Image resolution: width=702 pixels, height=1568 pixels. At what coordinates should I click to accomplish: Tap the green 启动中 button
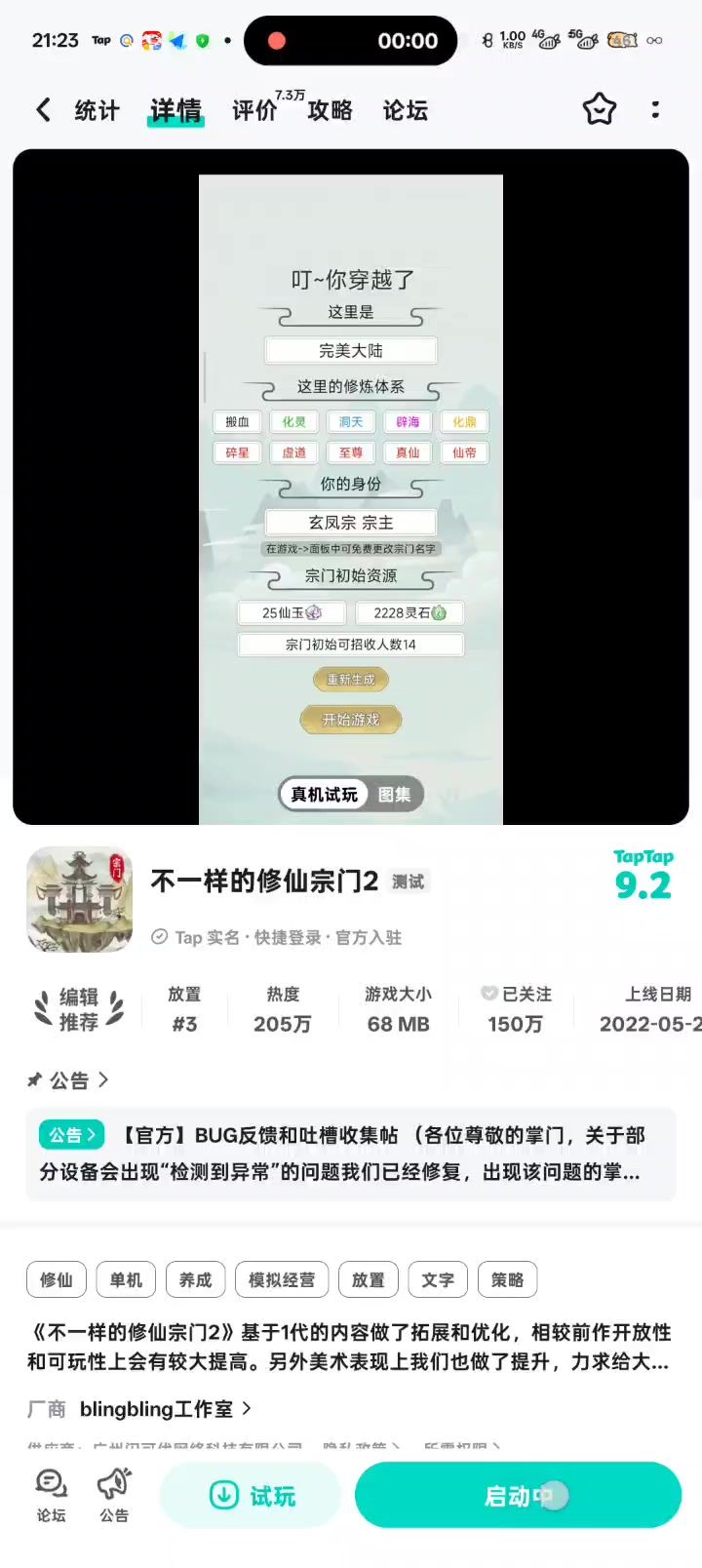tap(518, 1496)
